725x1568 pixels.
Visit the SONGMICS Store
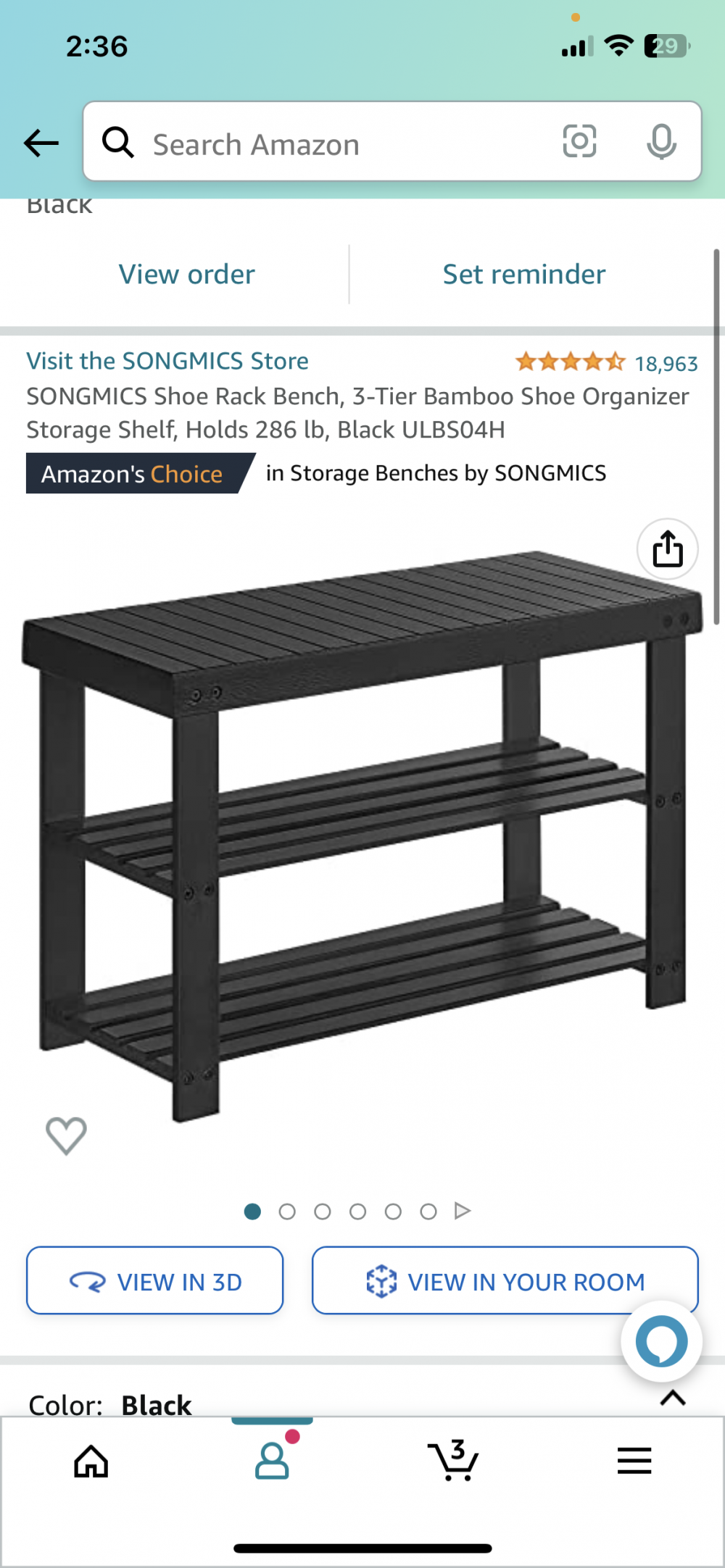(x=167, y=361)
